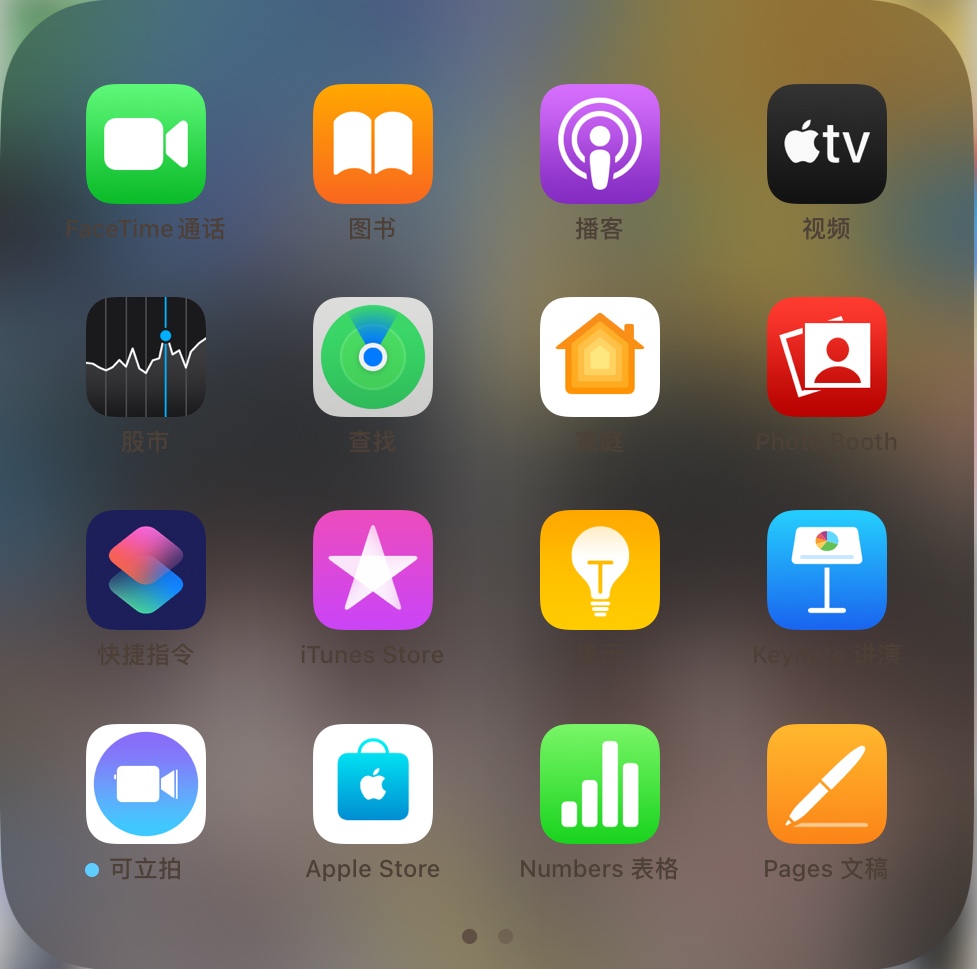Open the Apple TV 视频 app

click(827, 144)
